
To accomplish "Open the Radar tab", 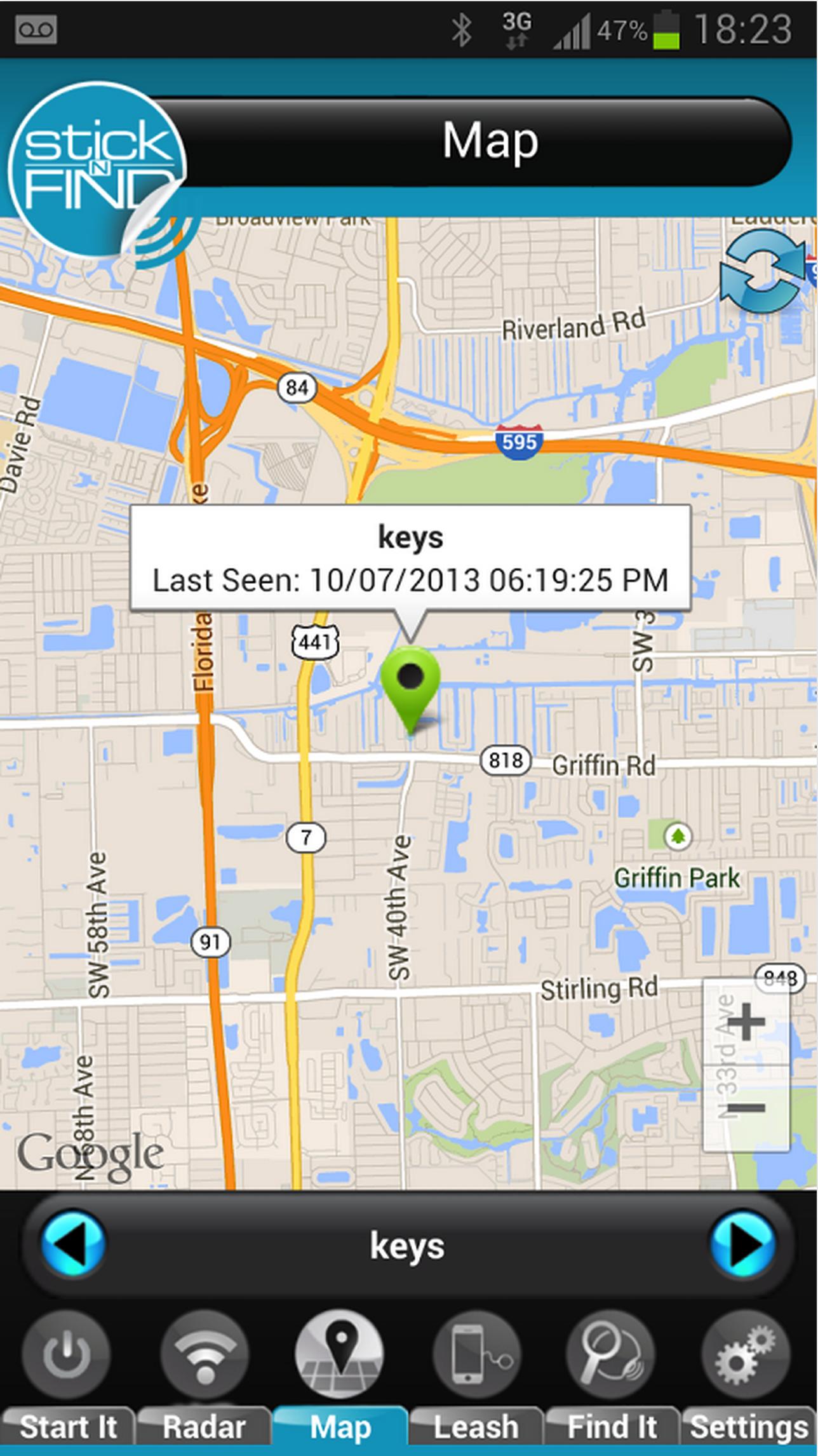I will pos(204,1372).
